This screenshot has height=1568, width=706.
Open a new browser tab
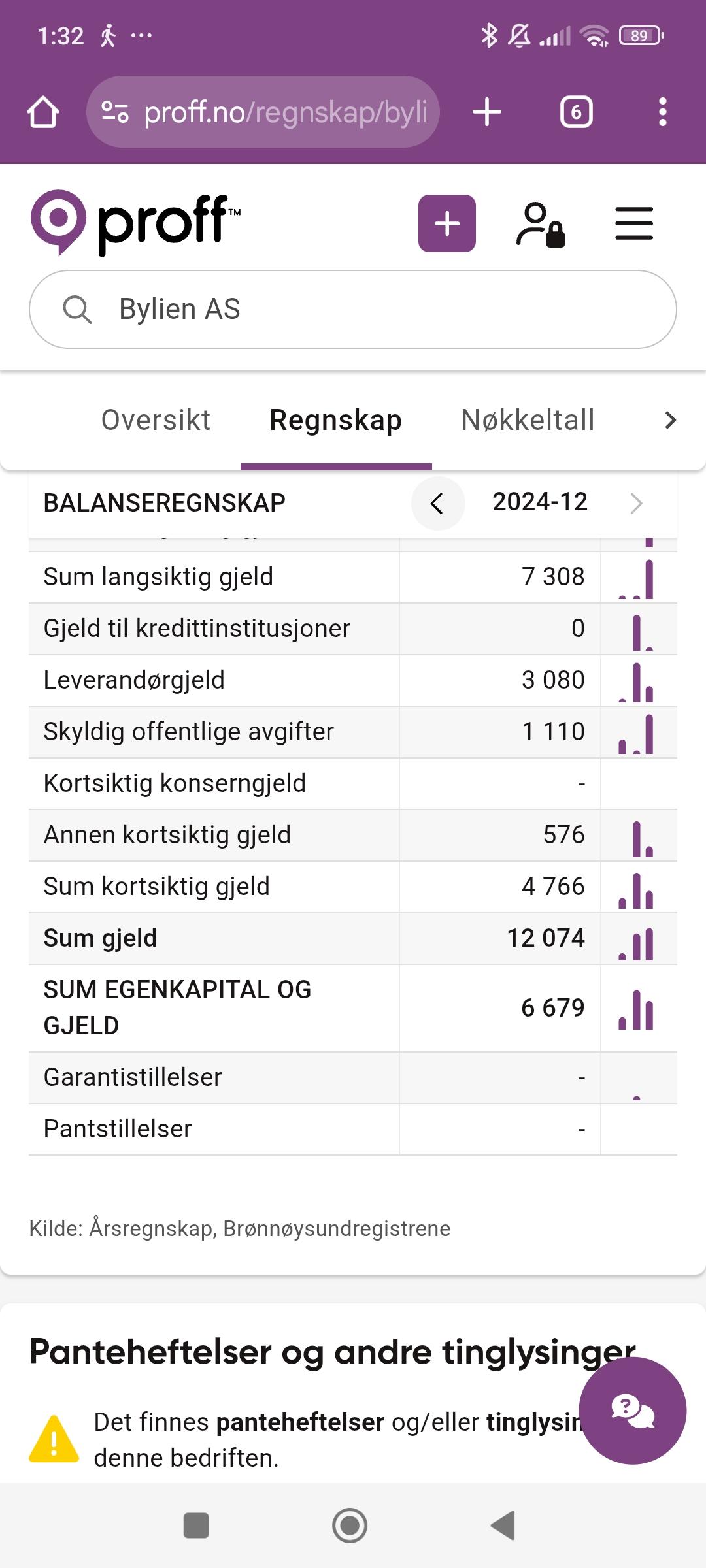point(487,112)
